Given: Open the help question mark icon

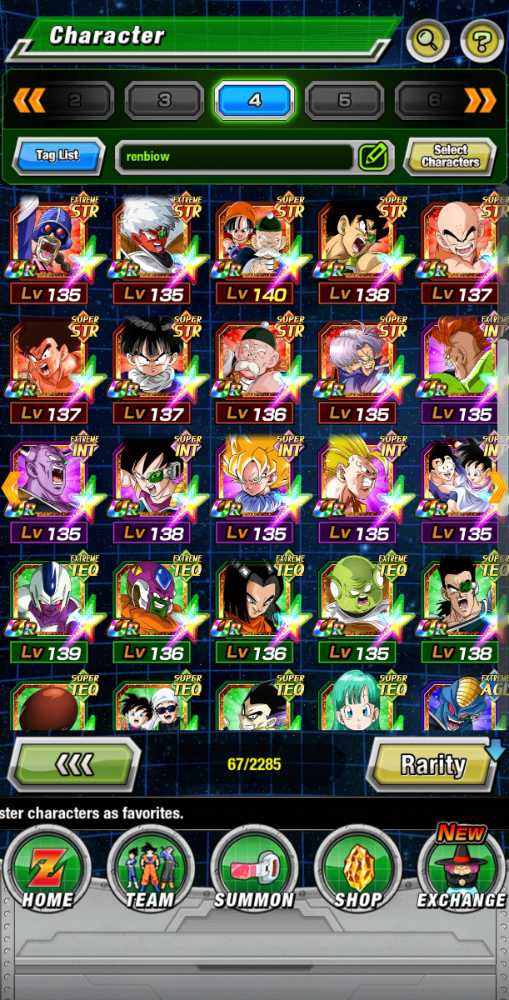Looking at the screenshot, I should [482, 41].
